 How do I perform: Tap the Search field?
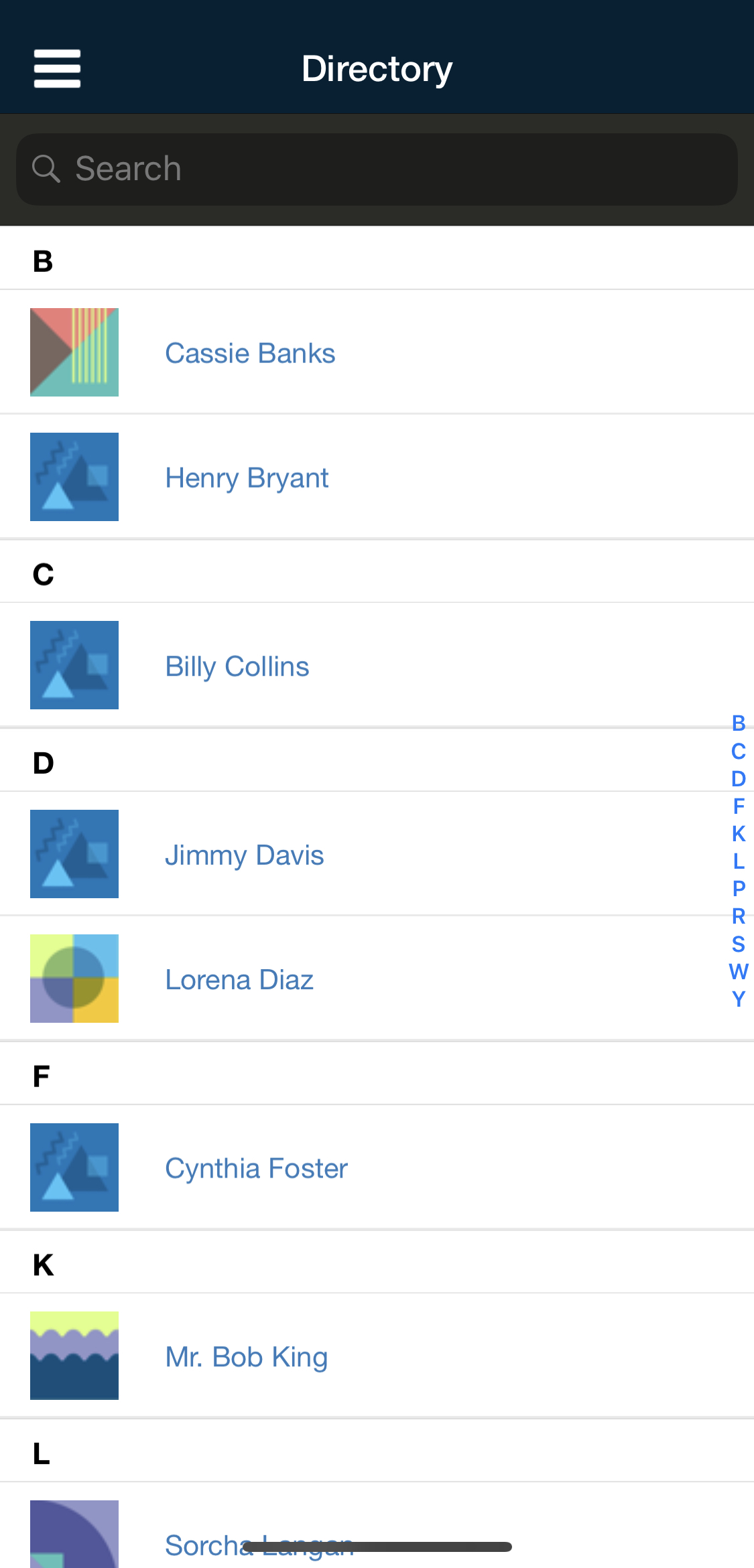pos(377,169)
